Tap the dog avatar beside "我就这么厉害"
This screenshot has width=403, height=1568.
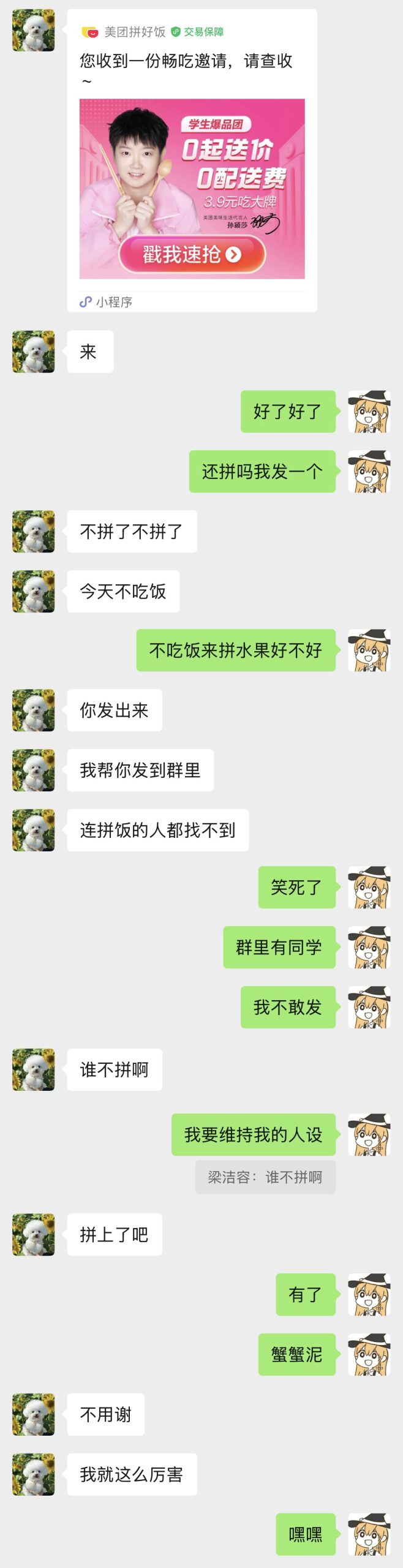[34, 1474]
